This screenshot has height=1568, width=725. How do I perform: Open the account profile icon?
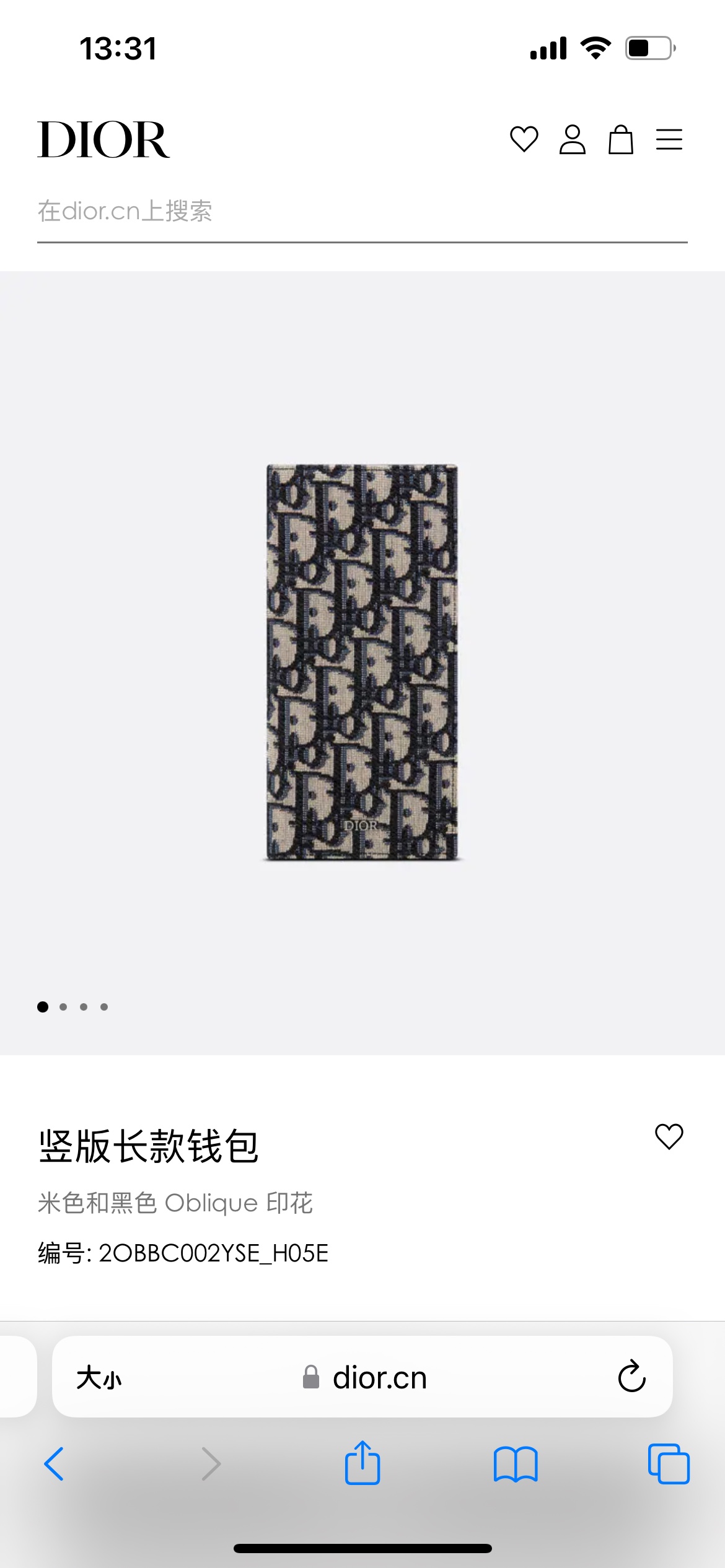tap(572, 139)
